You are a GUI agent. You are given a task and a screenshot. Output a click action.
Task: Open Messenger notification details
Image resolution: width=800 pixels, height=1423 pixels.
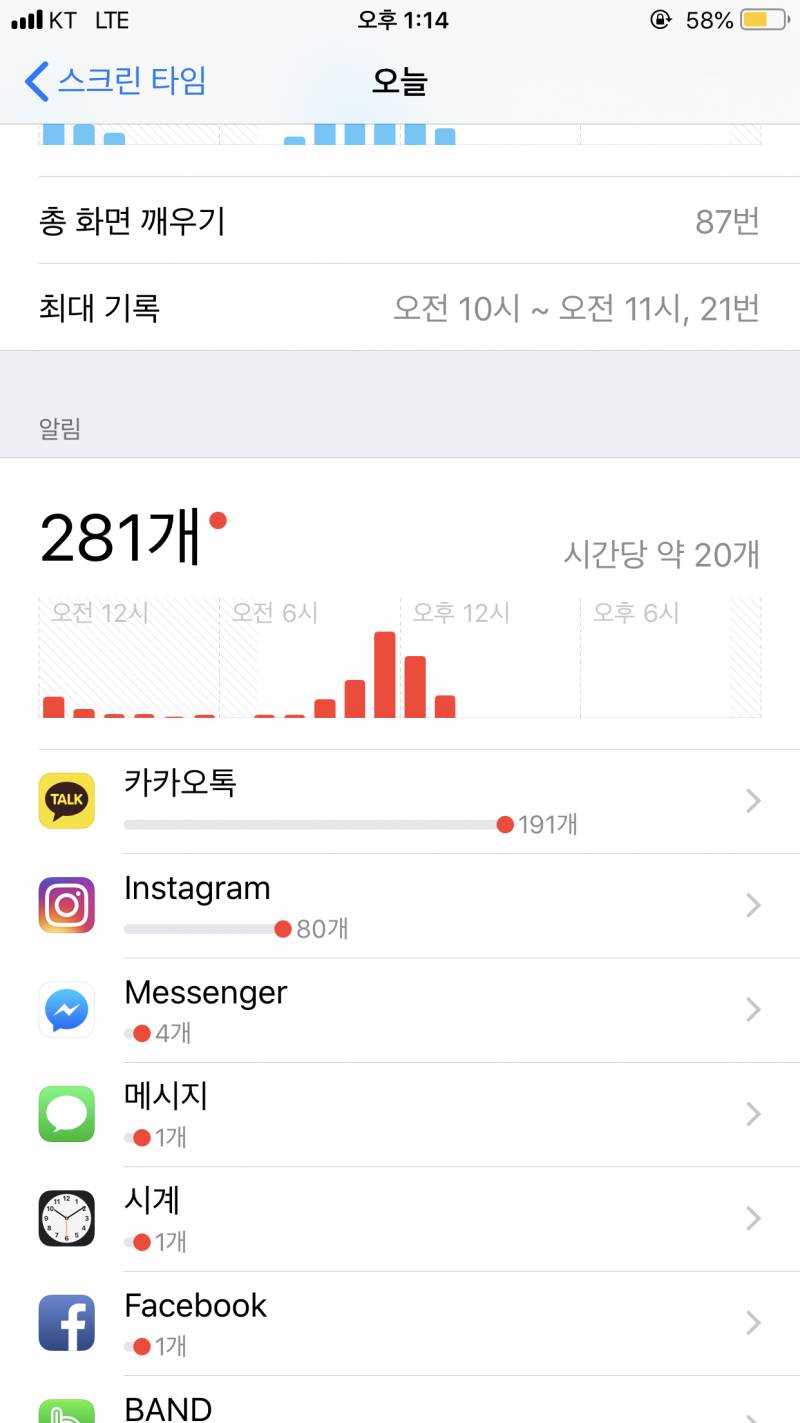(x=400, y=1010)
